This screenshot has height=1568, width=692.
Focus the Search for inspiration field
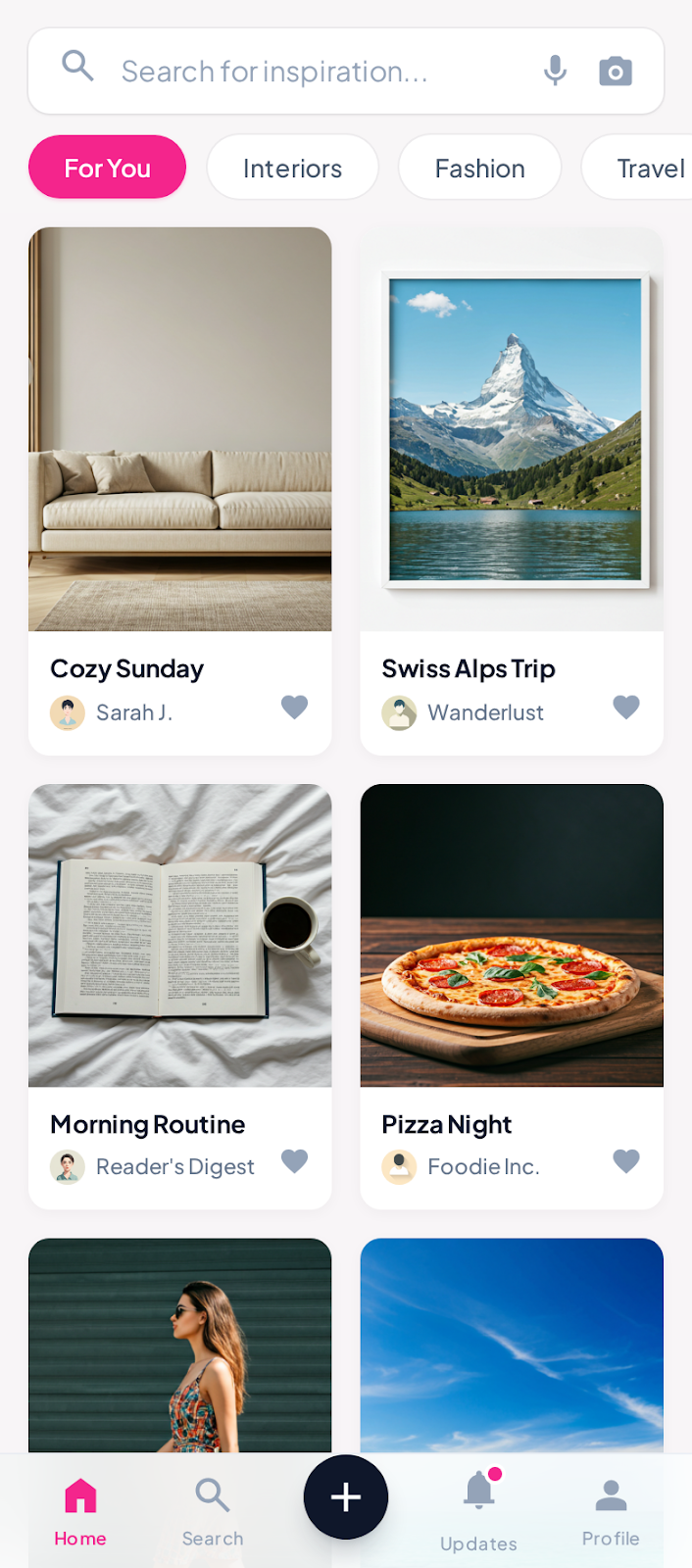click(x=294, y=72)
